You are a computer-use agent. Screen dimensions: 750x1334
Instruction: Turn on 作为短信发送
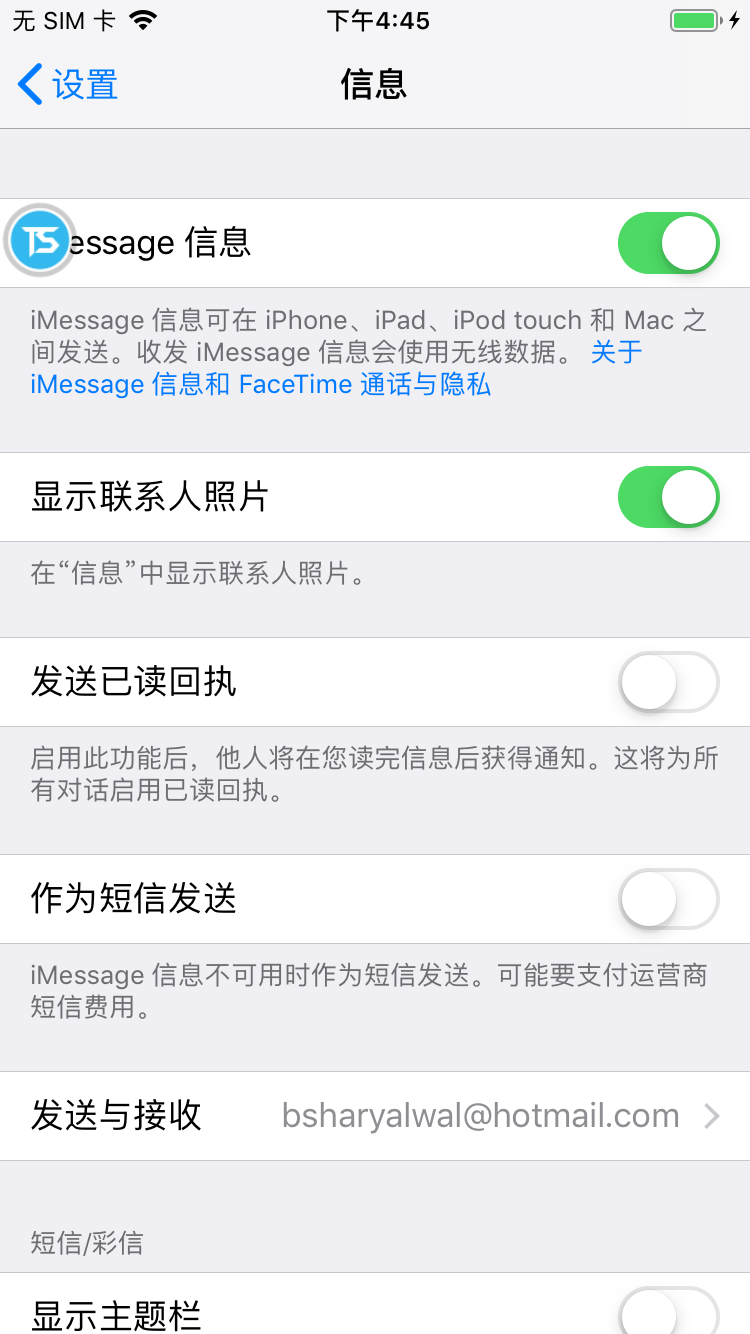pyautogui.click(x=669, y=899)
